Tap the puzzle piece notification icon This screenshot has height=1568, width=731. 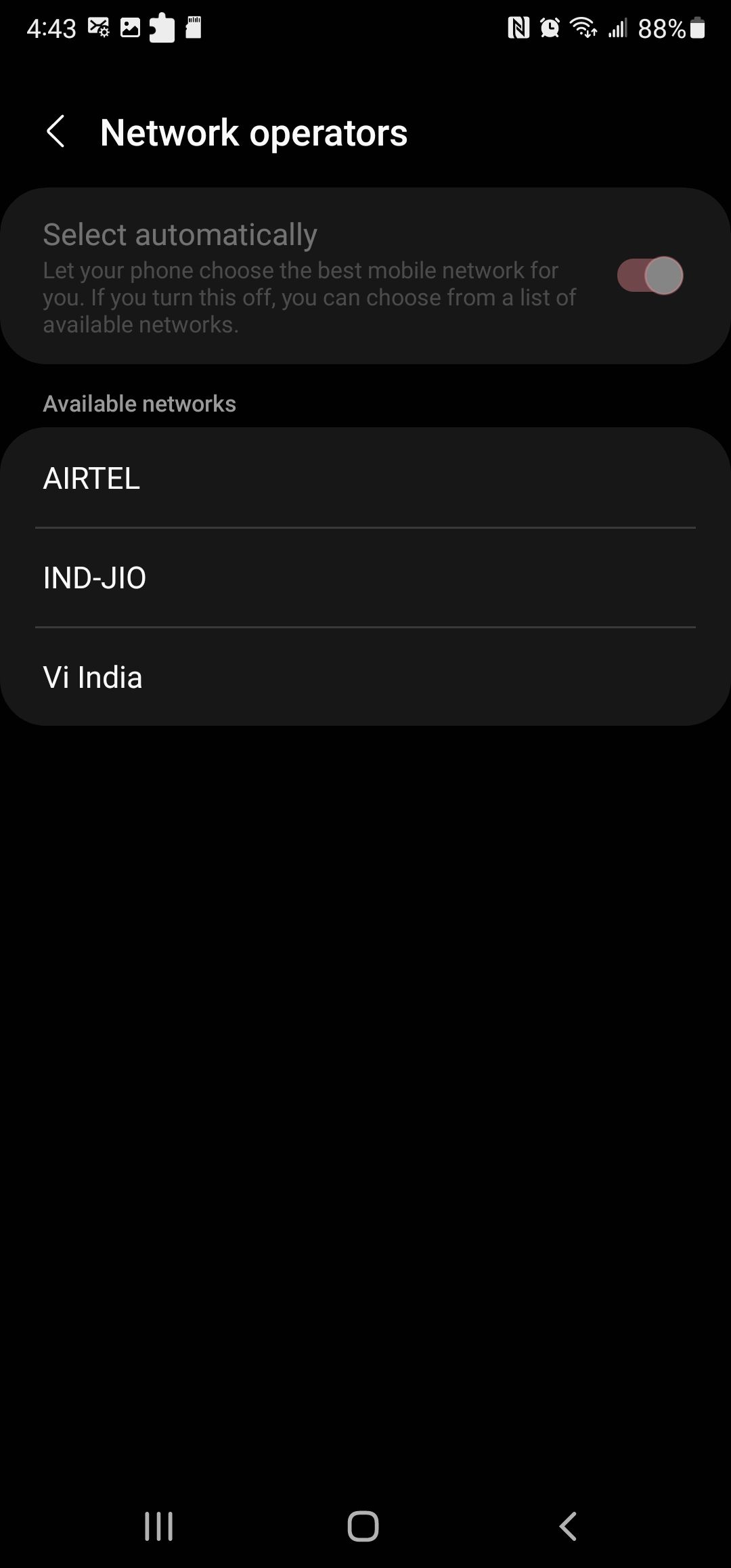click(161, 27)
